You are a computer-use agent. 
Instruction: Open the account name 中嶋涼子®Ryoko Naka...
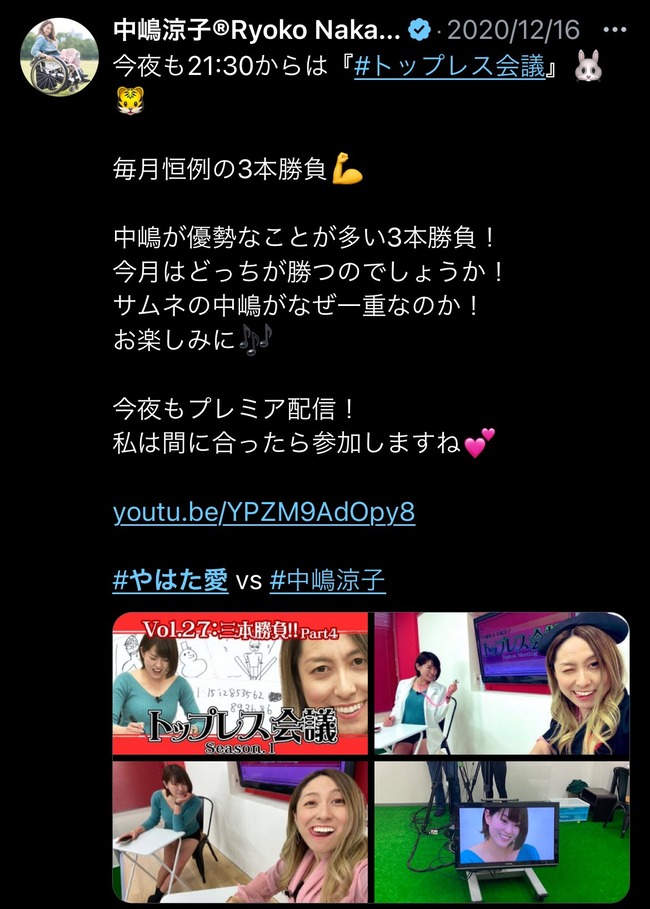coord(263,30)
